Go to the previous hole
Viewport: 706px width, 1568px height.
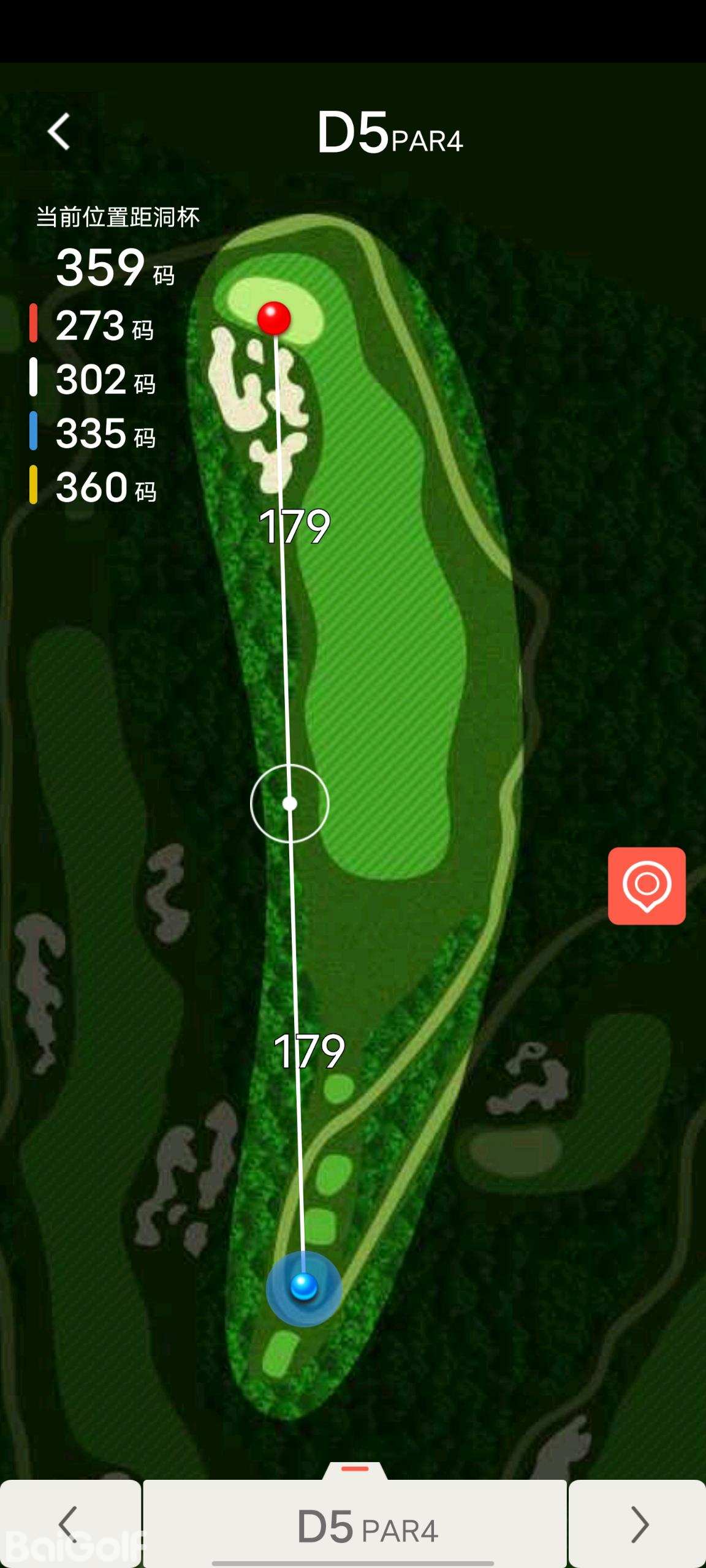coord(70,1523)
